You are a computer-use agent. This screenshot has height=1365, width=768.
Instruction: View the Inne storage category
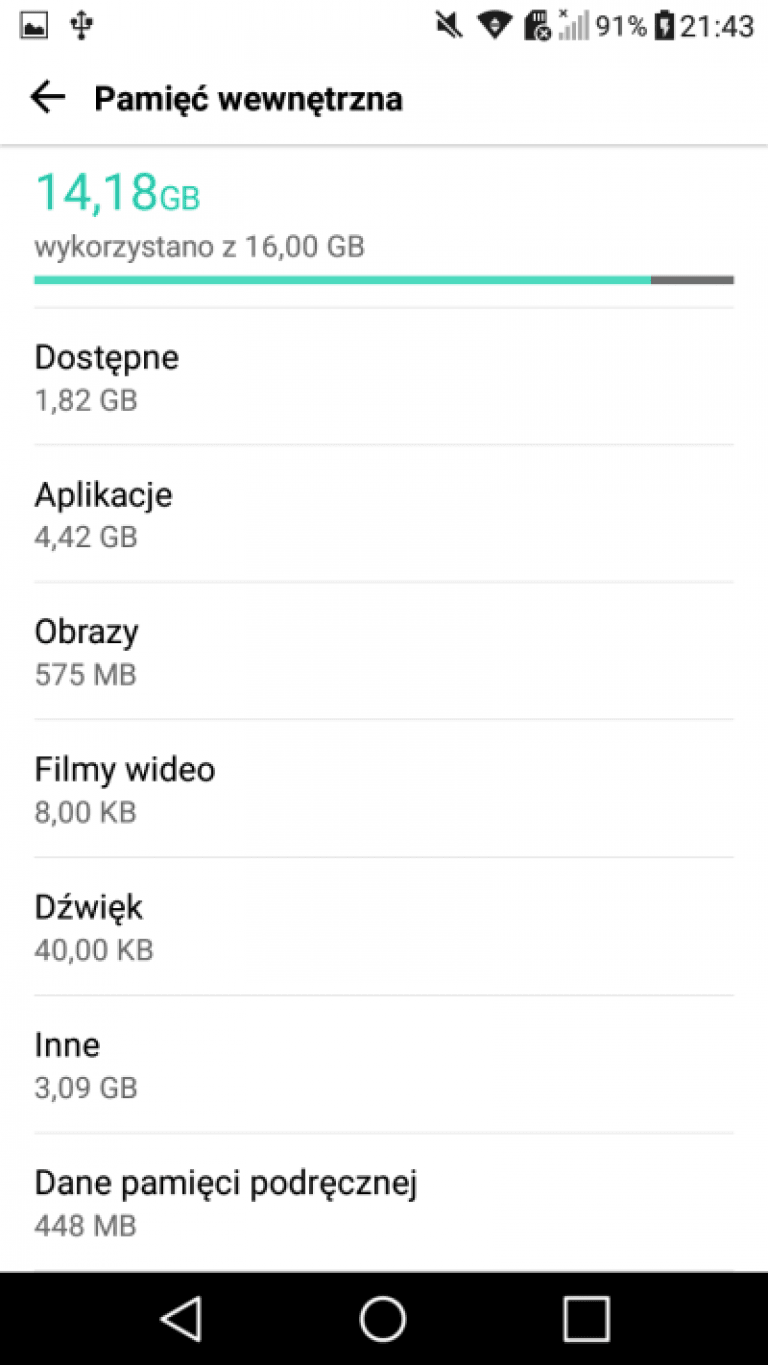(x=384, y=1064)
